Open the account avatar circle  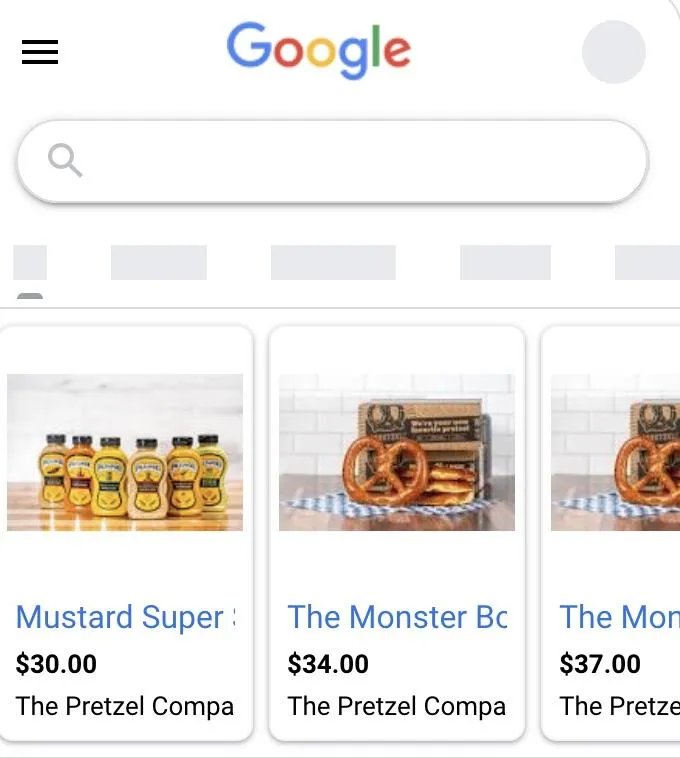click(613, 52)
